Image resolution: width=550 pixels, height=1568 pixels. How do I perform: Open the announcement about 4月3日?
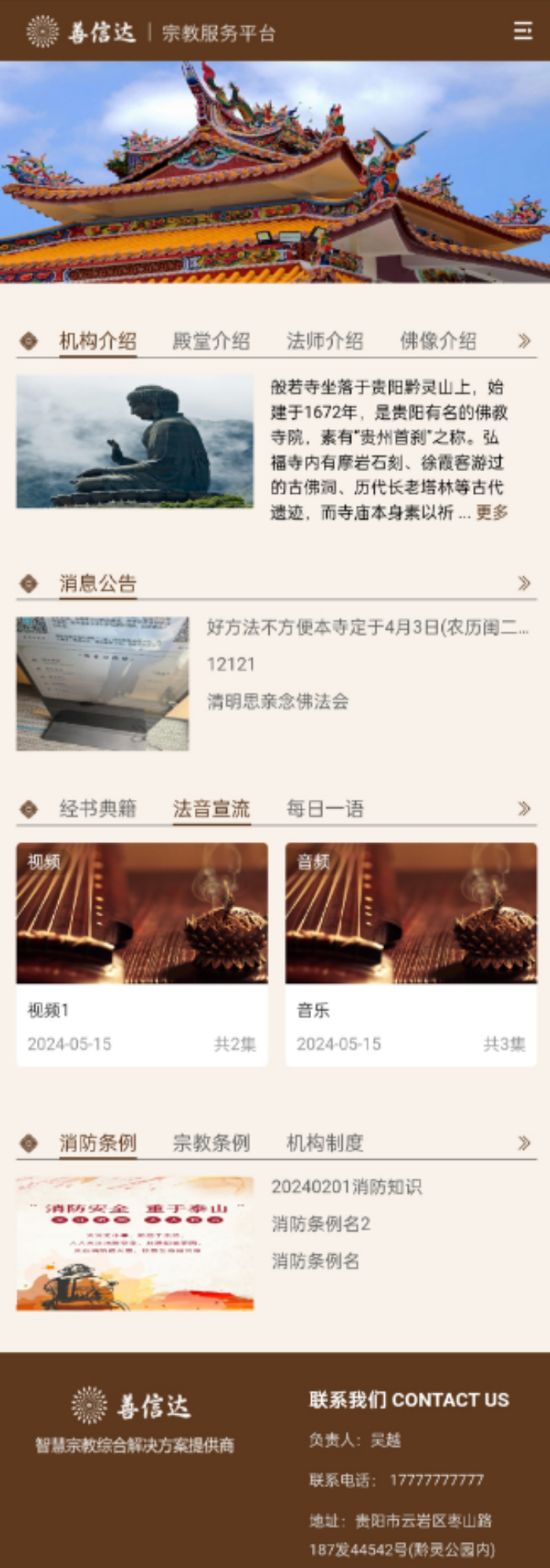367,627
